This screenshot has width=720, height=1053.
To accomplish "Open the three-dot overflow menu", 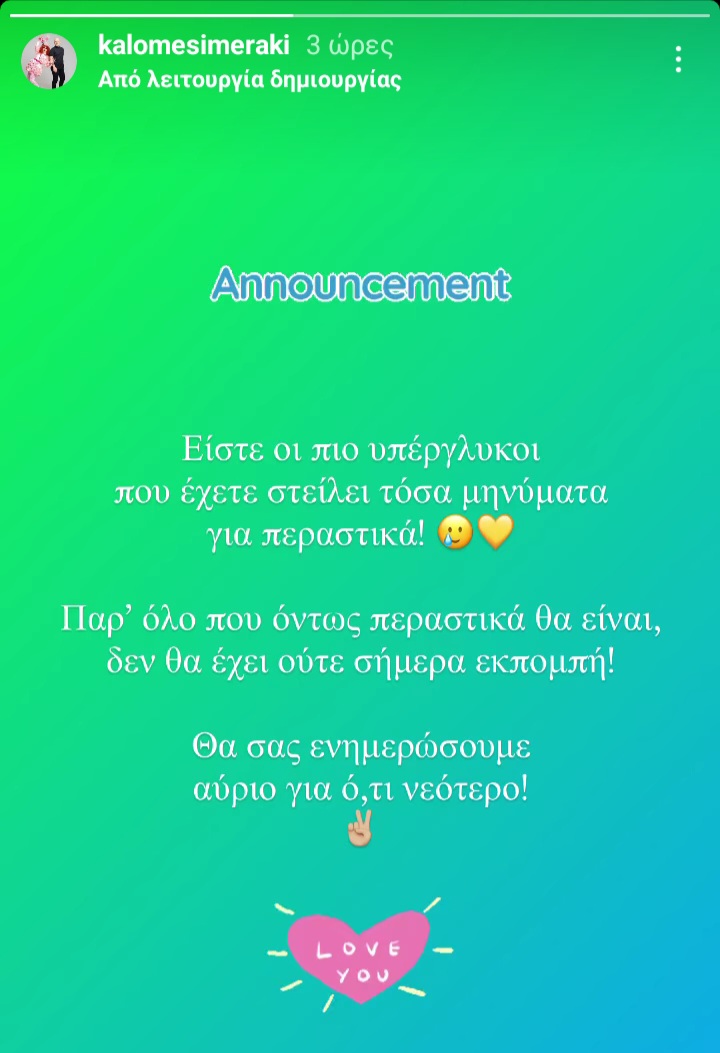I will (678, 60).
